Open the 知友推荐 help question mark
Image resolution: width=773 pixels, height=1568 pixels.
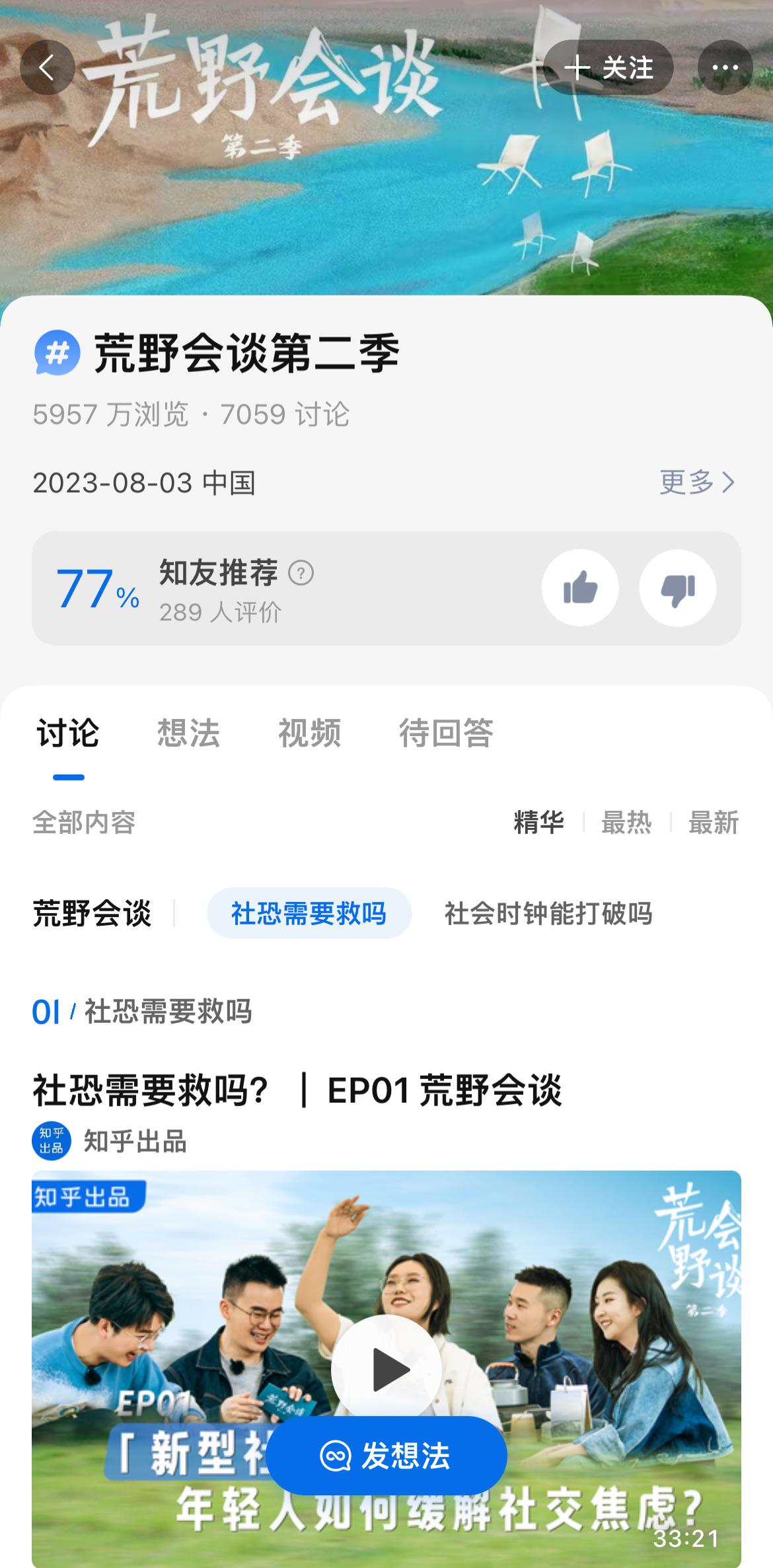301,573
